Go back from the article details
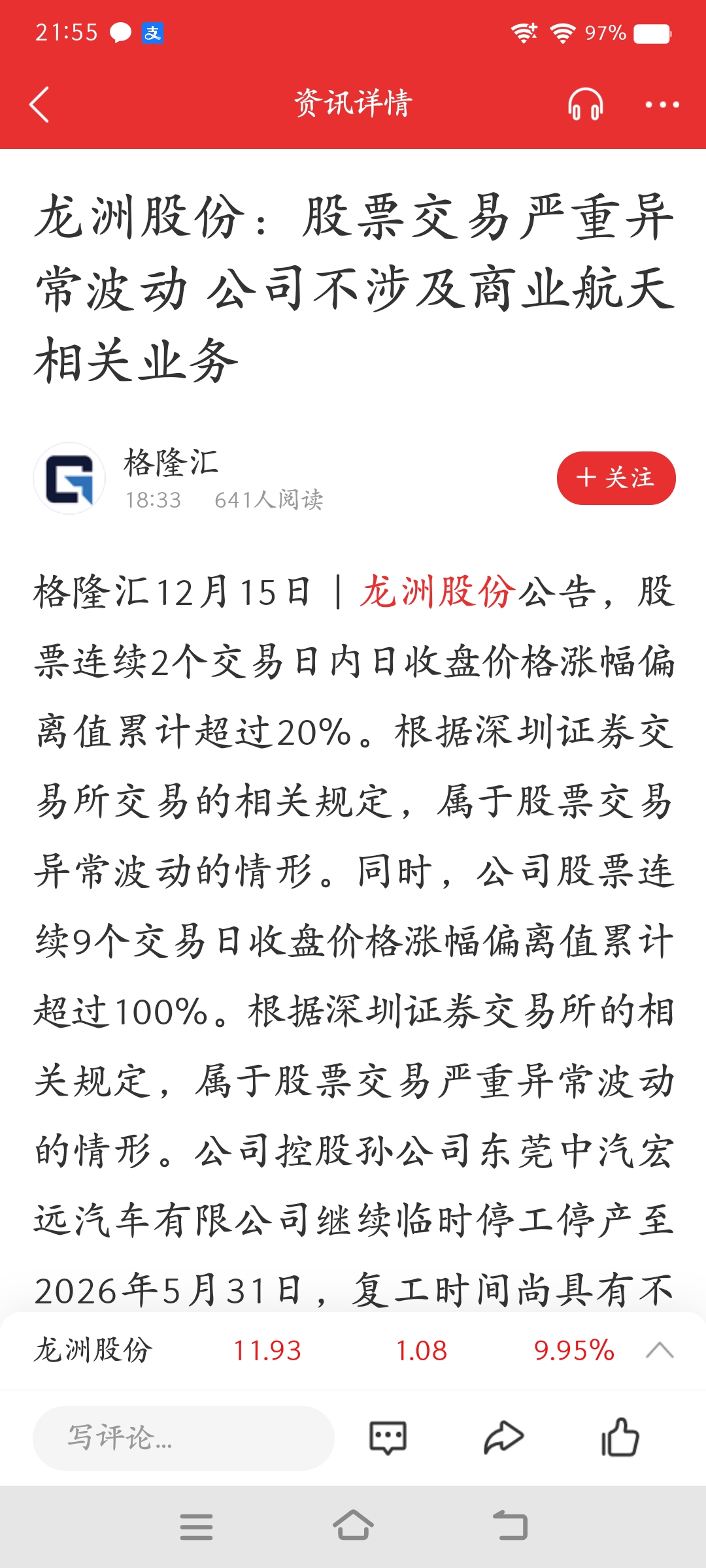This screenshot has width=706, height=1568. click(39, 105)
